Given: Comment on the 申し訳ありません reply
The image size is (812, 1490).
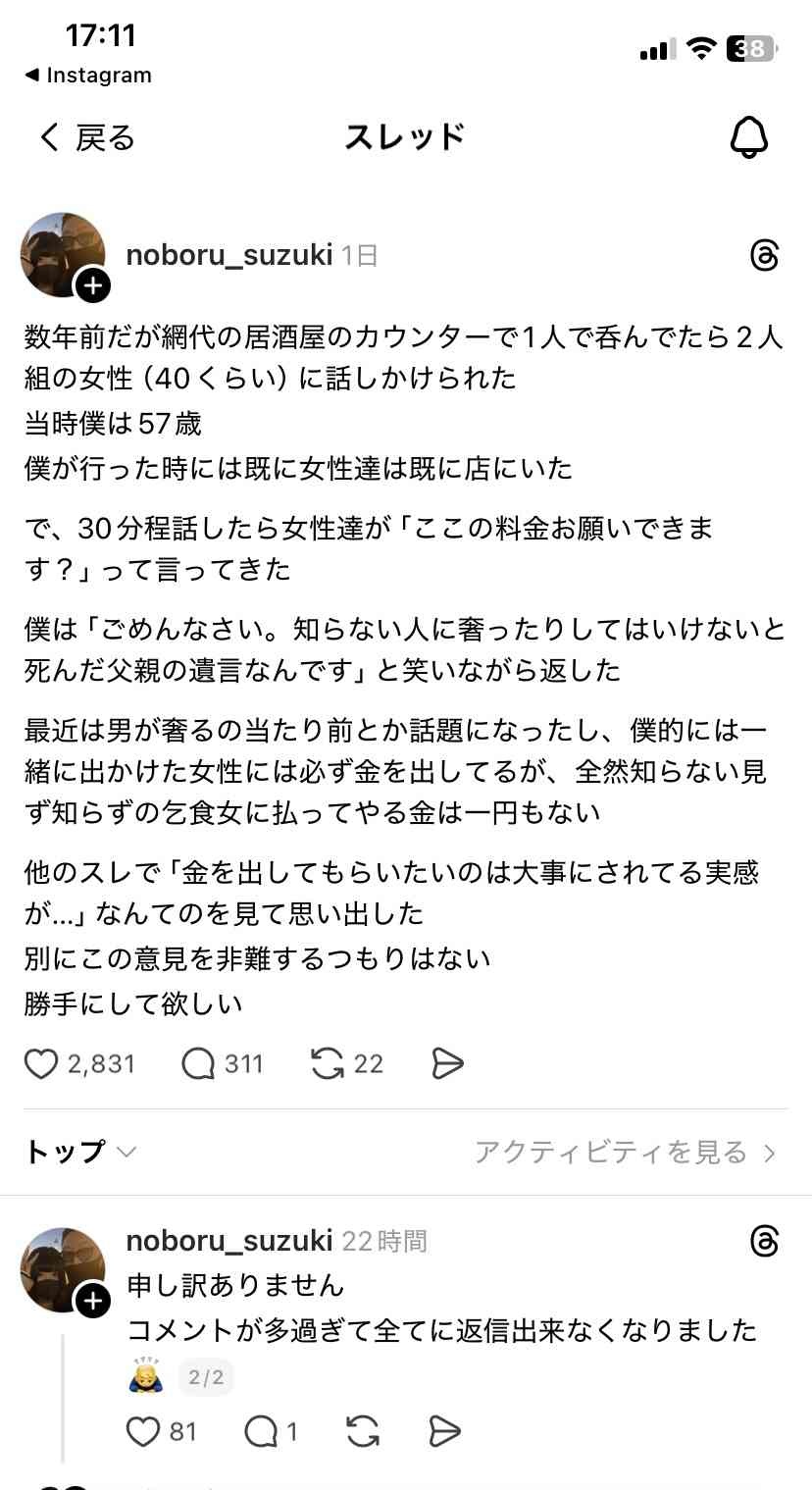Looking at the screenshot, I should click(x=261, y=1432).
